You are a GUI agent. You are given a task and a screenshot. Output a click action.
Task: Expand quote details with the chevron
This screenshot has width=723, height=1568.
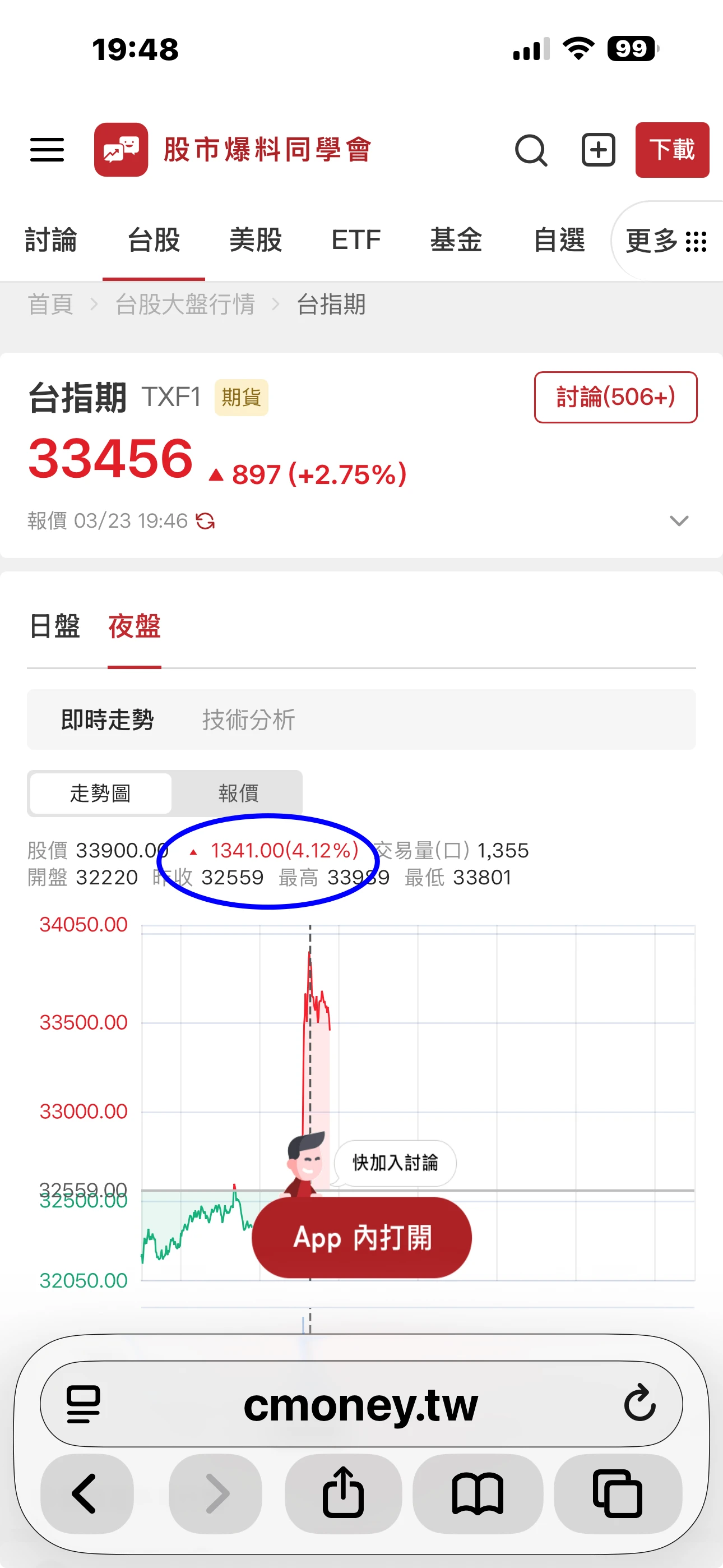[679, 521]
